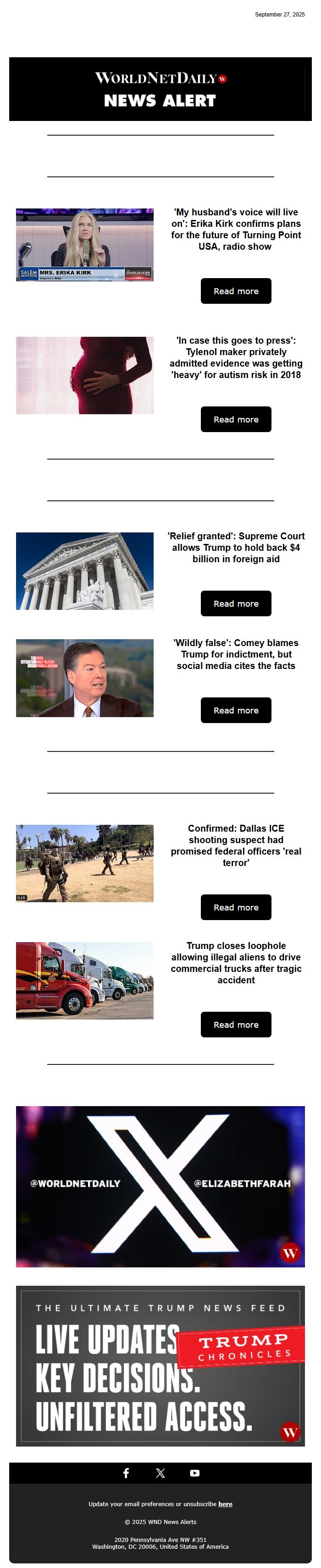Read more on Tylenol maker autism evidence
This screenshot has height=1568, width=321.
coord(236,419)
